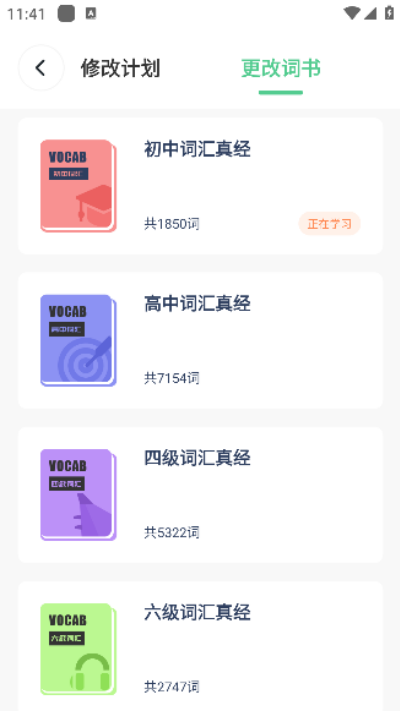400x711 pixels.
Task: Go back using the arrow icon
Action: pos(41,68)
